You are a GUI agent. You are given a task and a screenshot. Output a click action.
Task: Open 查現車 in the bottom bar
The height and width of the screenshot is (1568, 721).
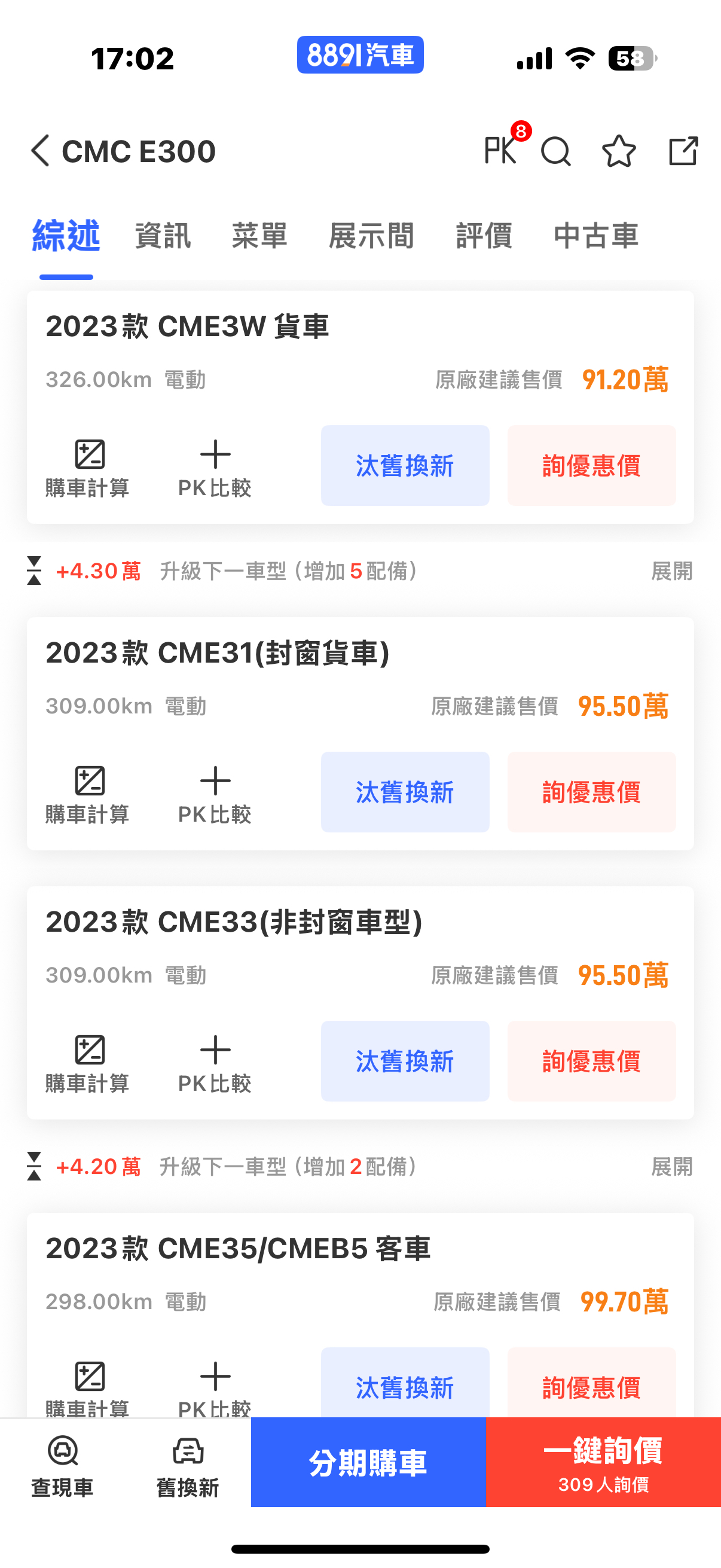click(x=63, y=1464)
